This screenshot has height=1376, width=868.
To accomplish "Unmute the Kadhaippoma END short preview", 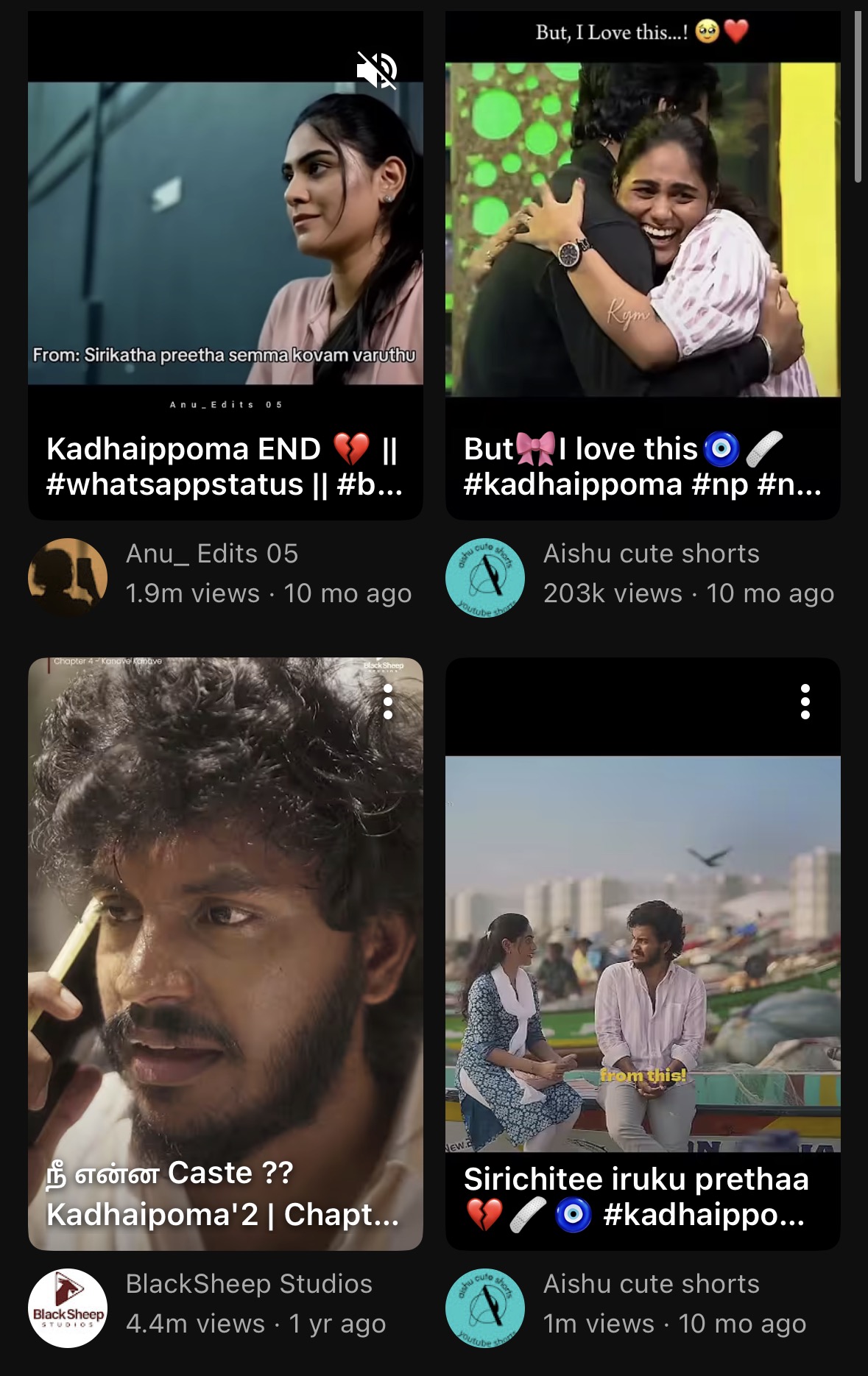I will pyautogui.click(x=377, y=71).
